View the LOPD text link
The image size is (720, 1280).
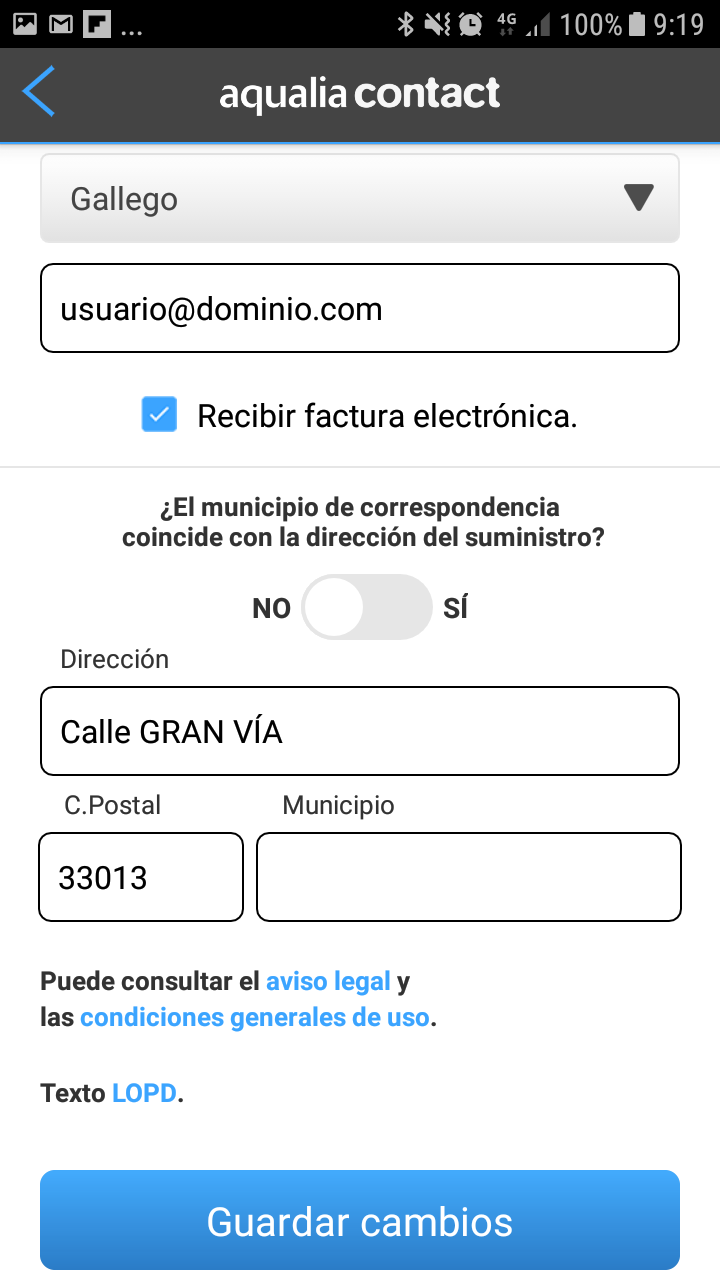click(144, 1093)
